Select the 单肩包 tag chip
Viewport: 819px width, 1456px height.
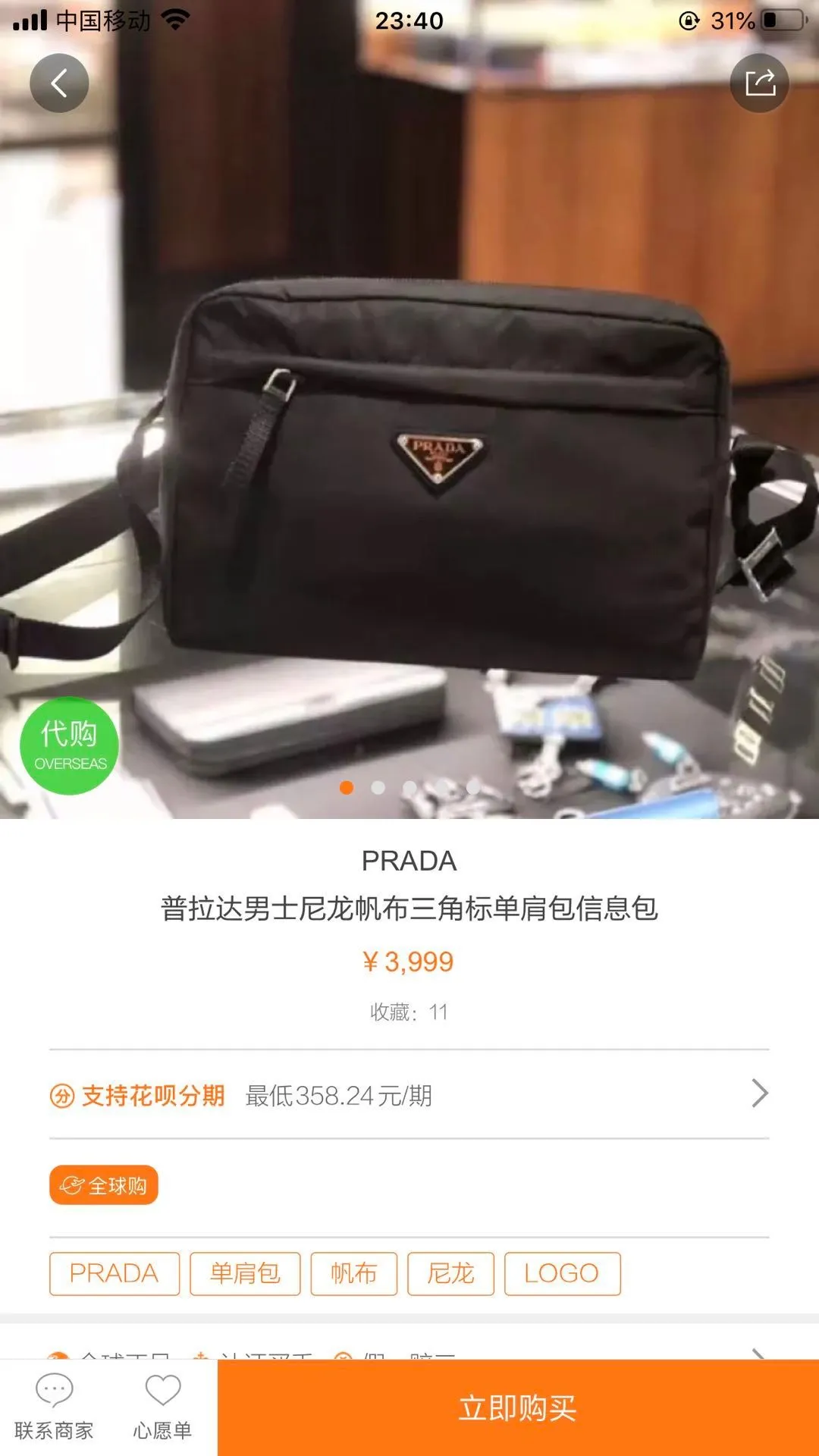(x=245, y=1273)
